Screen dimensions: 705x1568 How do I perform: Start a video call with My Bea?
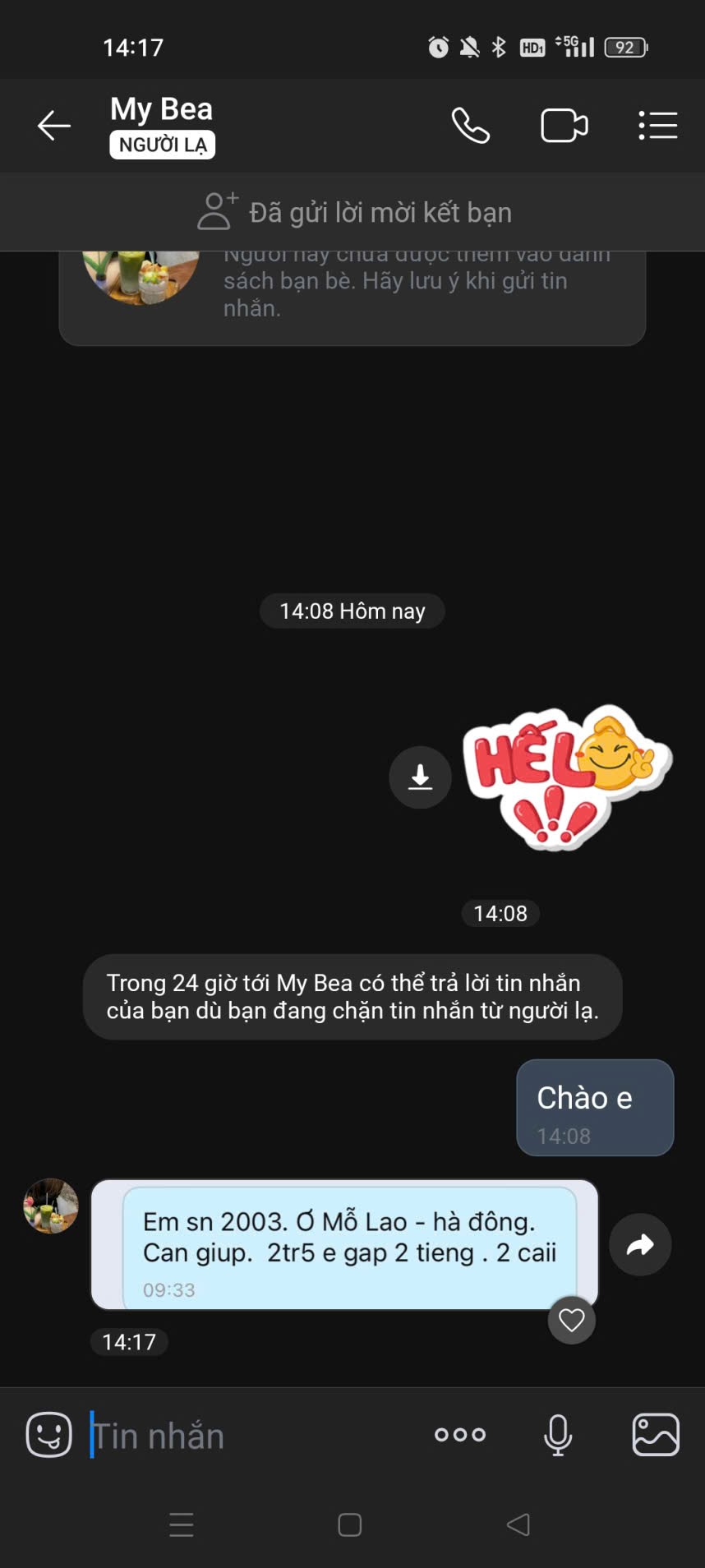[564, 126]
